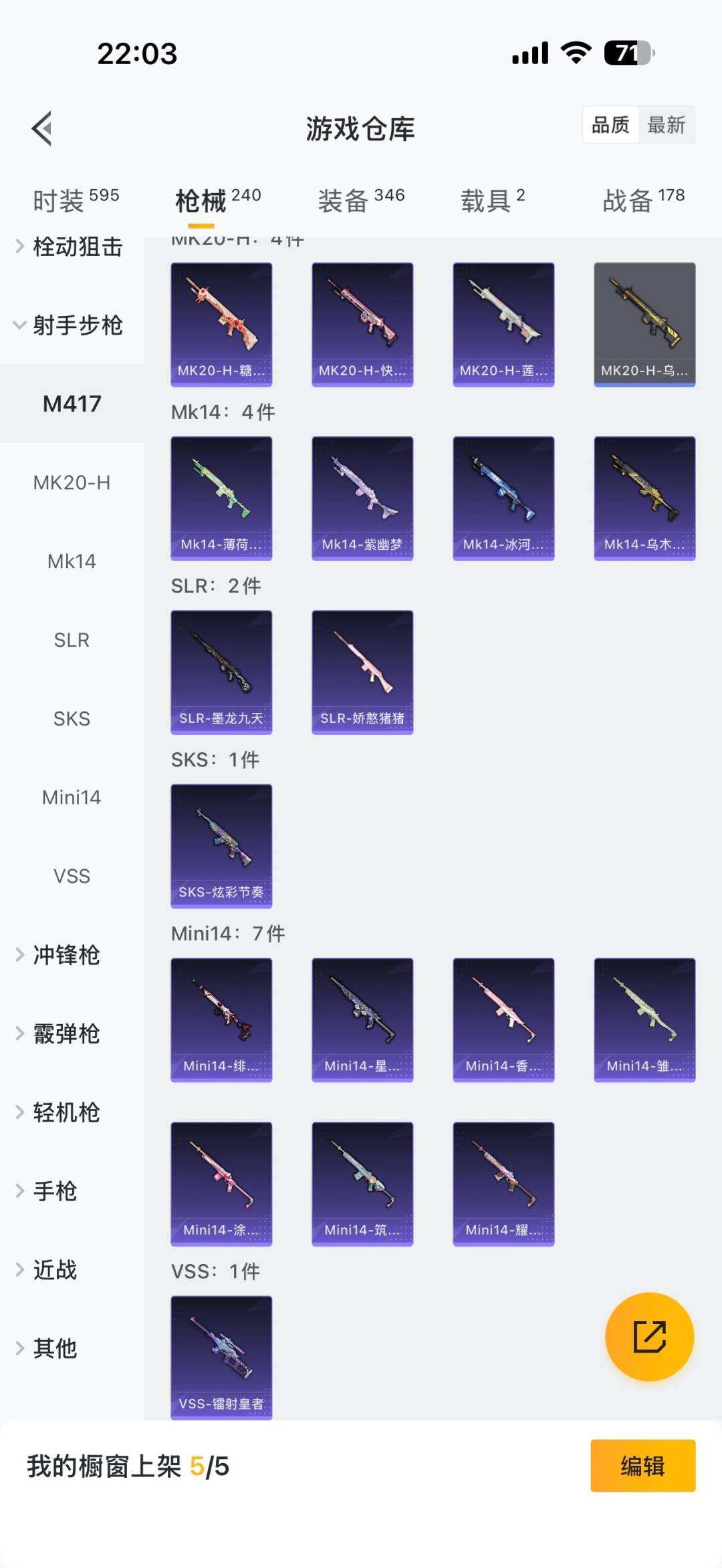Switch to the 时装 tab
The height and width of the screenshot is (1568, 722).
tap(76, 200)
